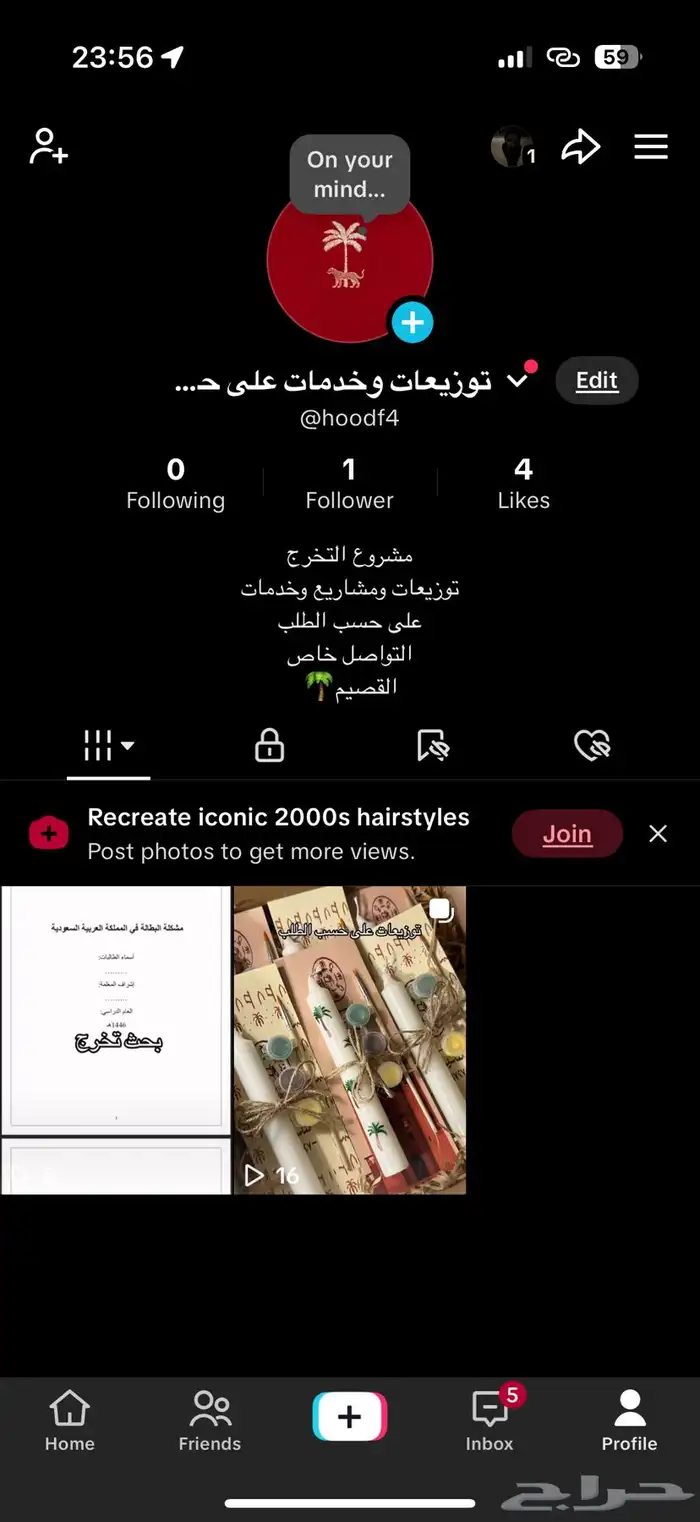Viewport: 700px width, 1522px height.
Task: Open the video with 16 views
Action: coord(350,1040)
